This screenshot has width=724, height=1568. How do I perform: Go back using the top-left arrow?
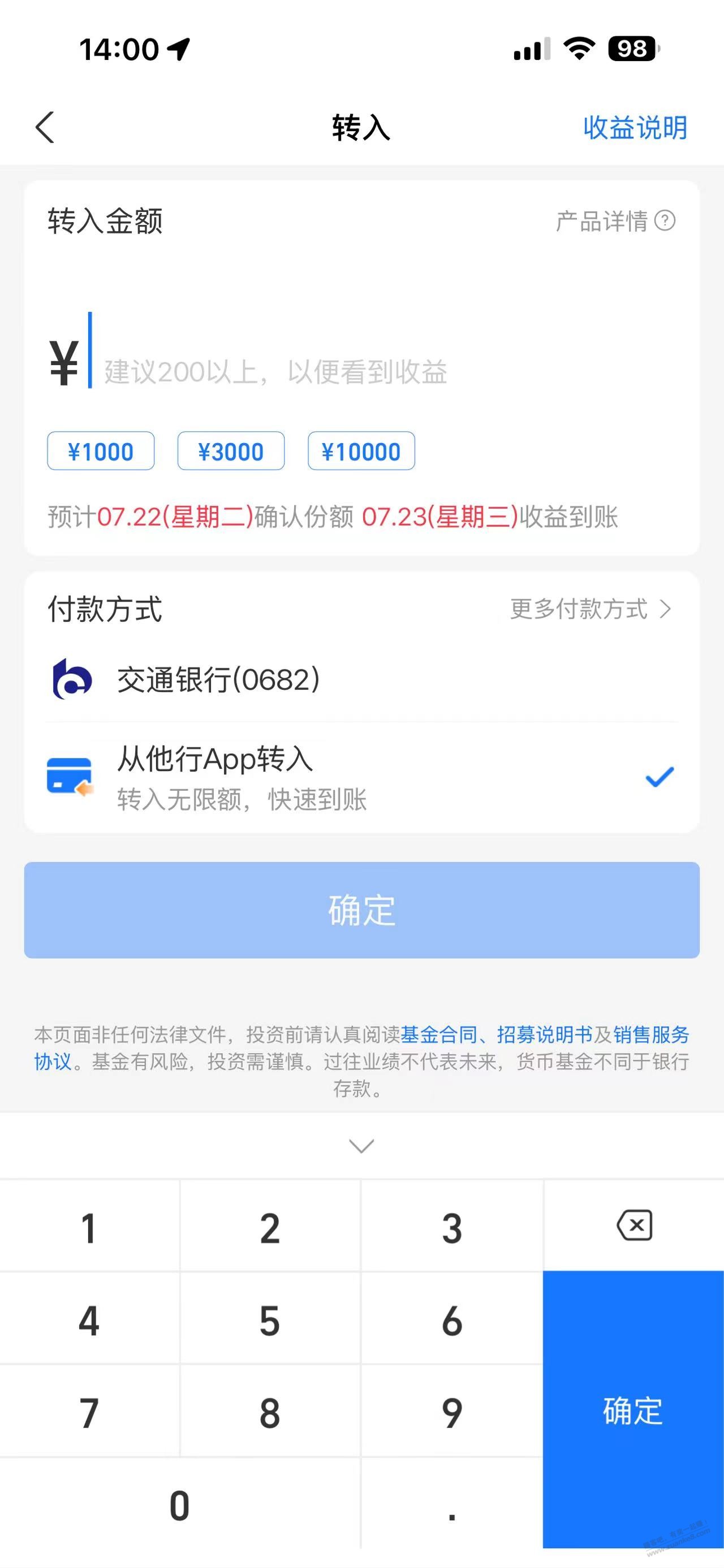45,127
